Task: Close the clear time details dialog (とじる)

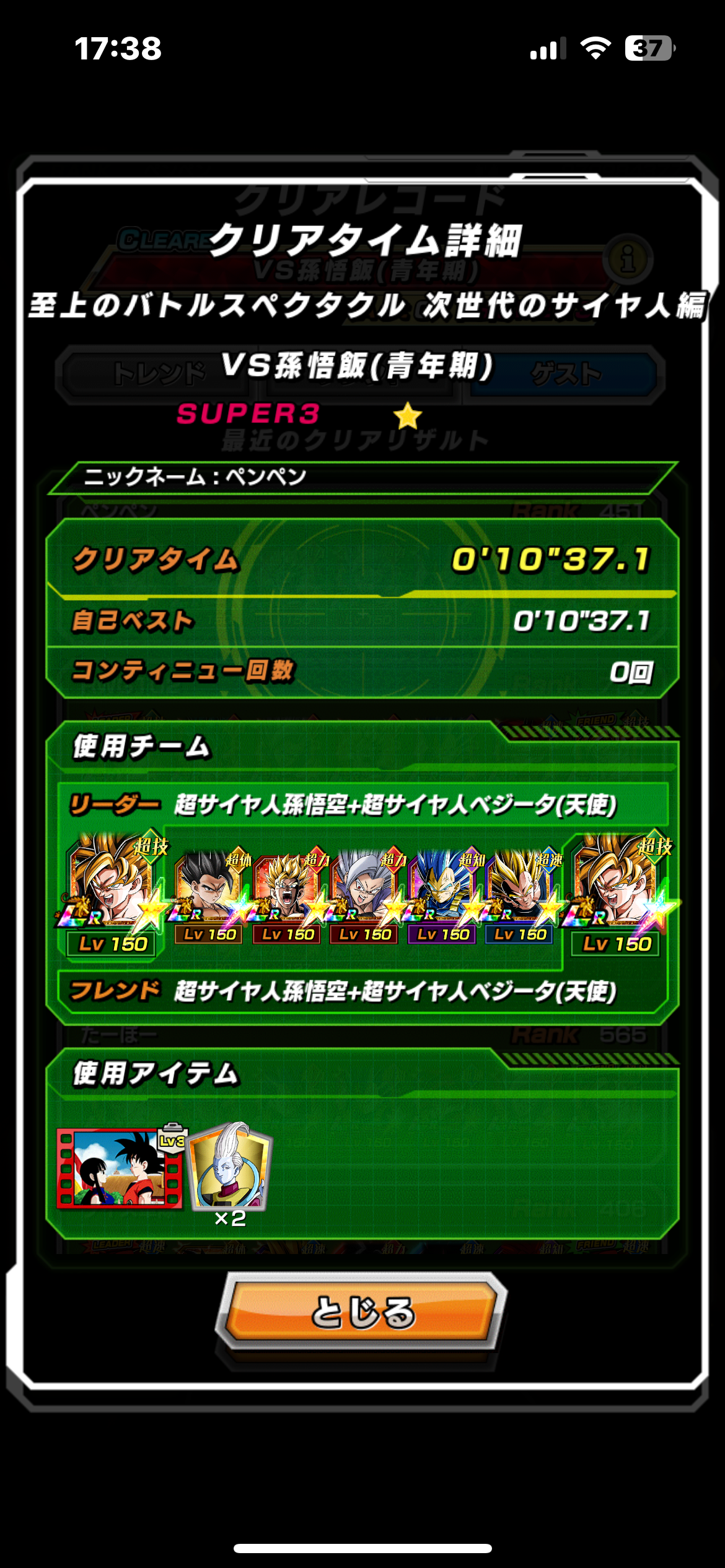Action: [x=362, y=1311]
